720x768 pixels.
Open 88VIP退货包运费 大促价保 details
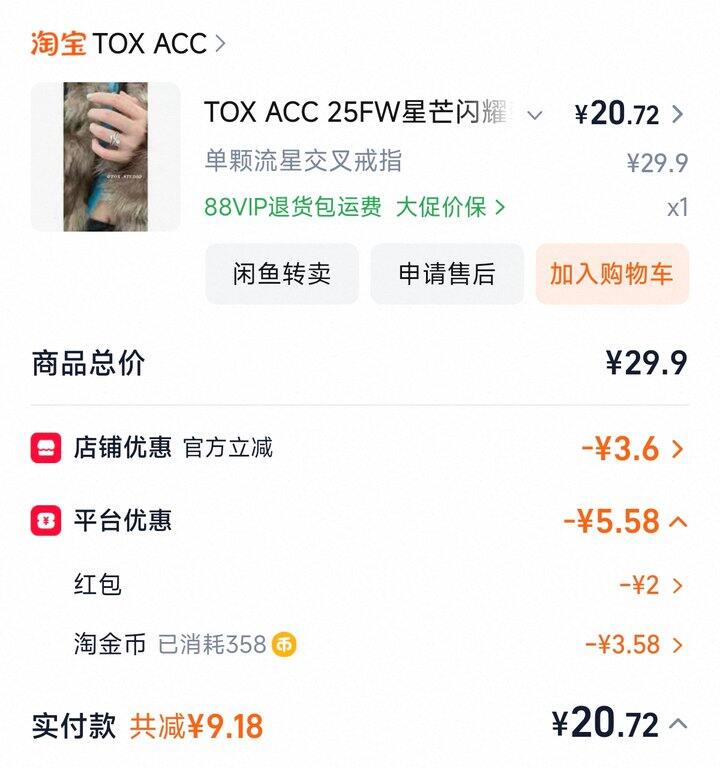(x=355, y=207)
